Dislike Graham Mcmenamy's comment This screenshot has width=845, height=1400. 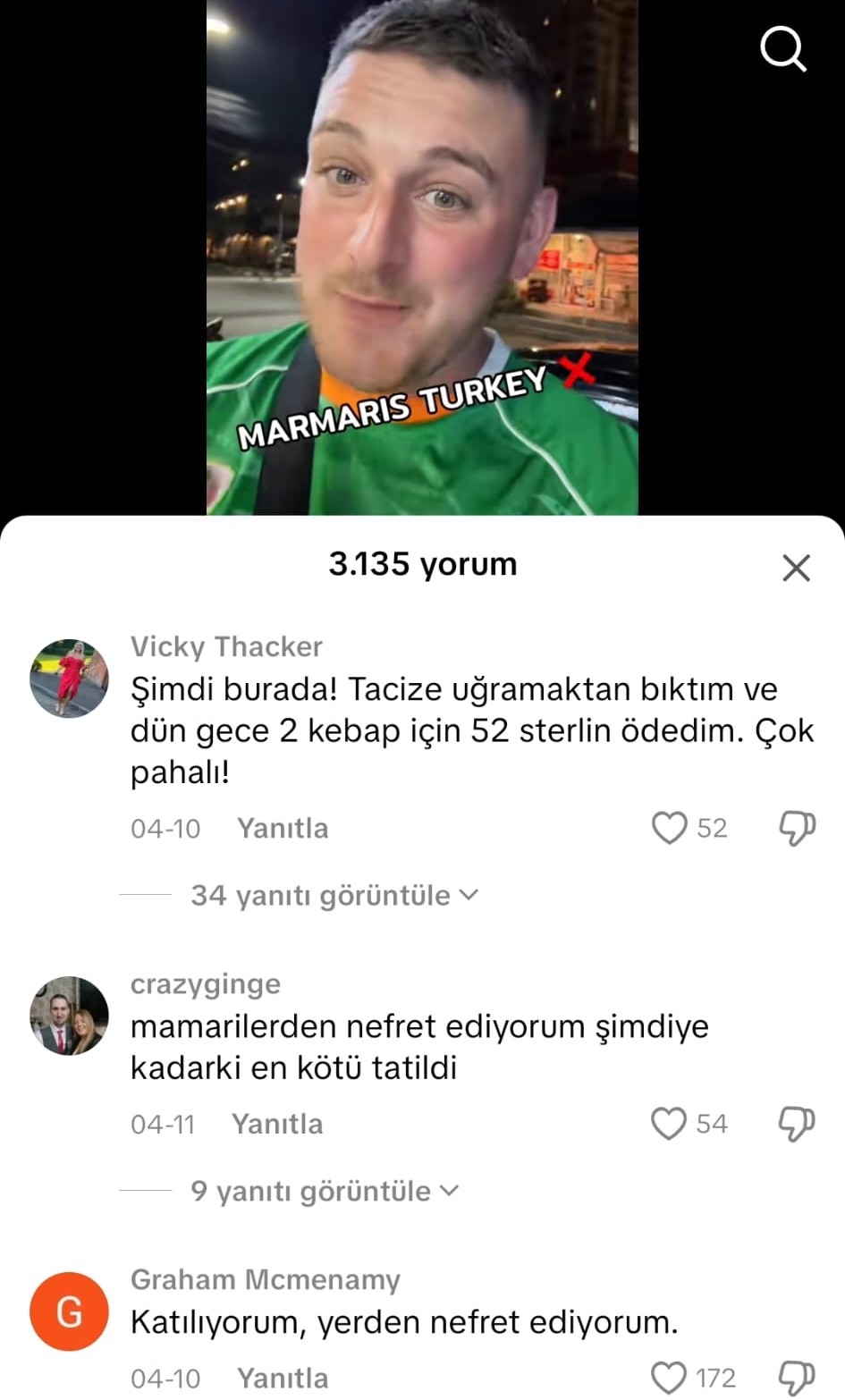click(x=796, y=1378)
